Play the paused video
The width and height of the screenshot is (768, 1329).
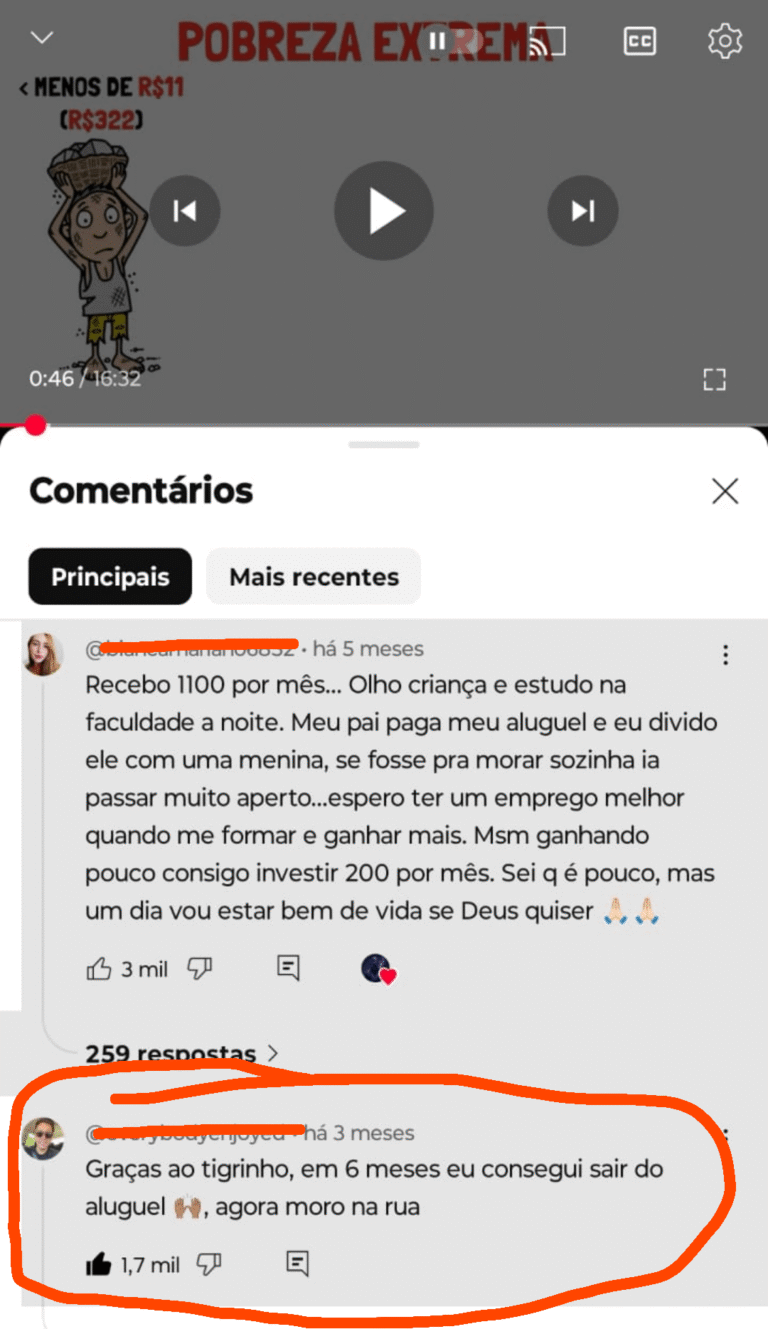[384, 211]
